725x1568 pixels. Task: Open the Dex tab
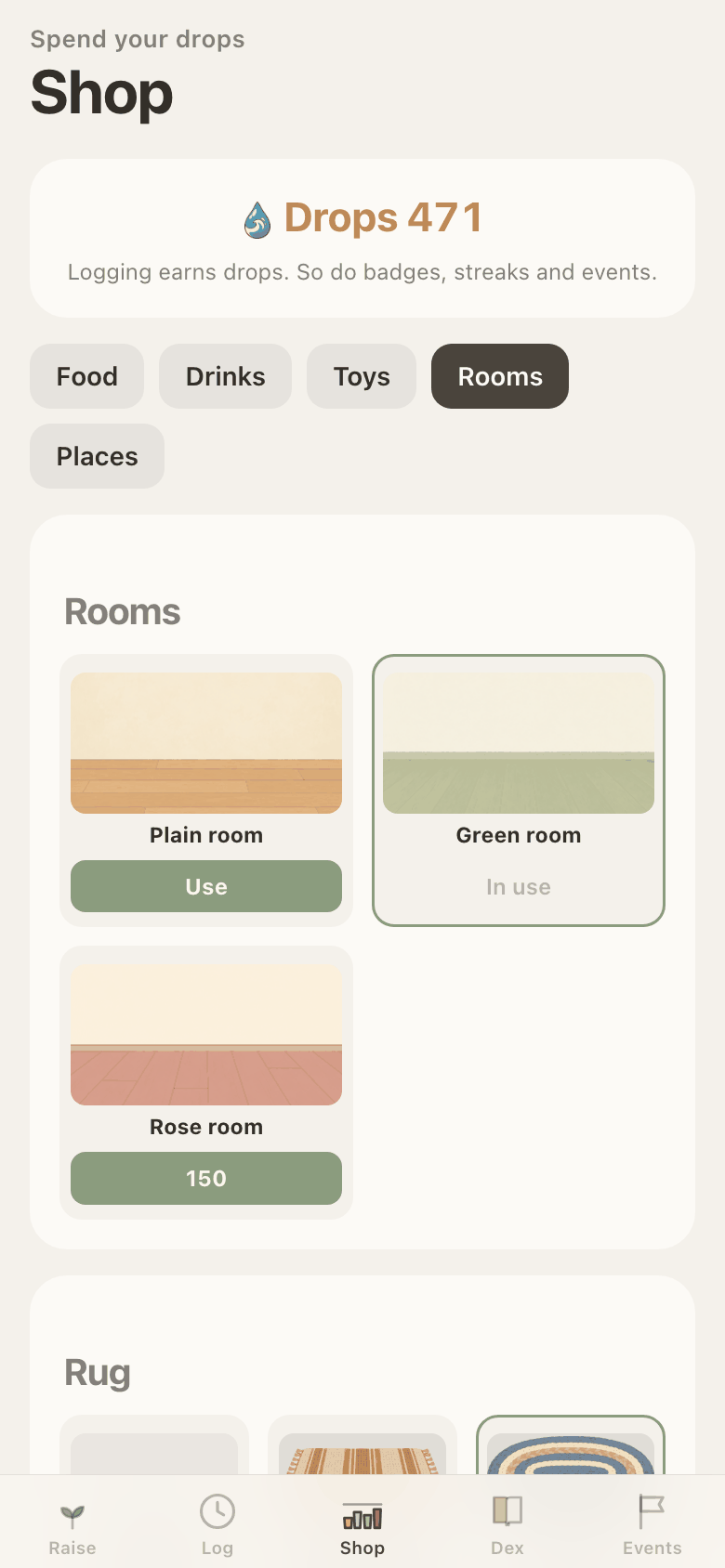pyautogui.click(x=507, y=1523)
